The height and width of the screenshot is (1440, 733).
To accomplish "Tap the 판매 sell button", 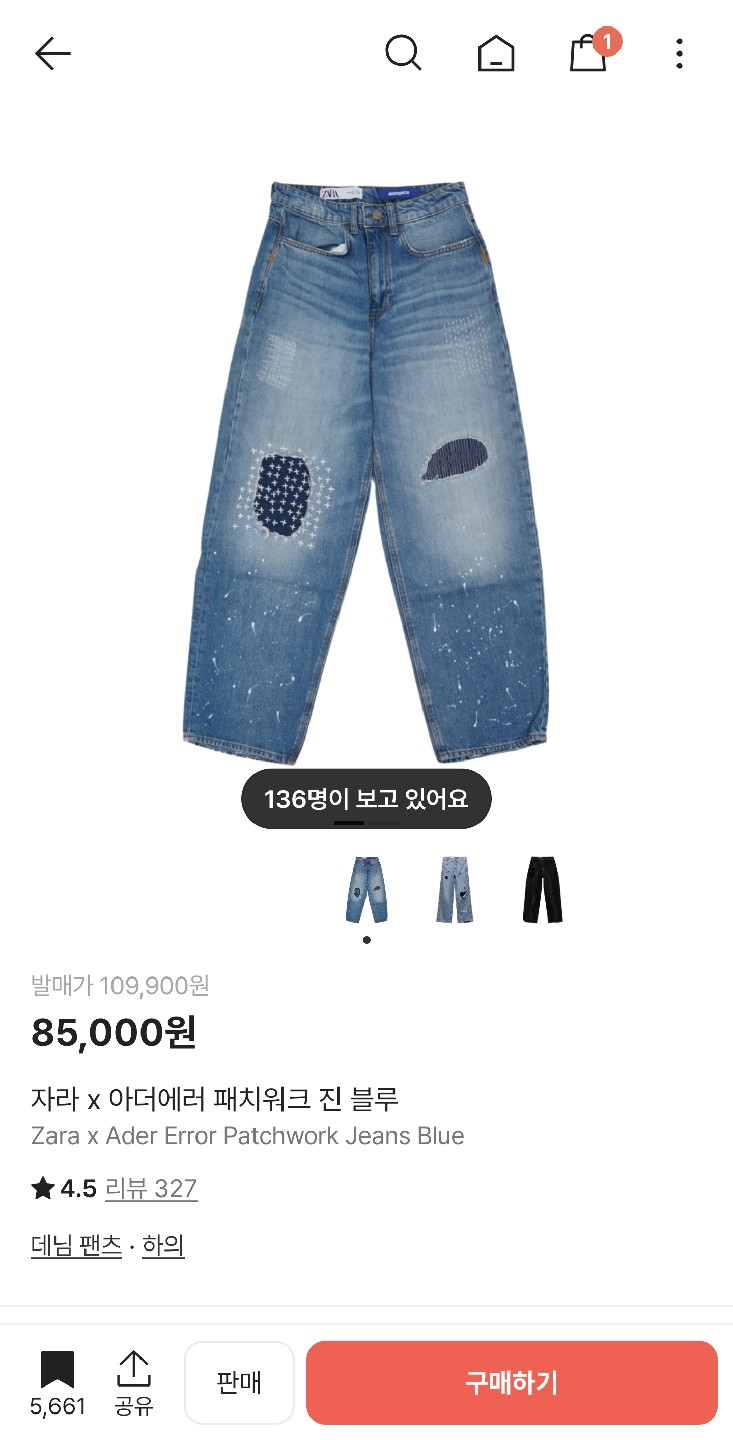I will [239, 1382].
